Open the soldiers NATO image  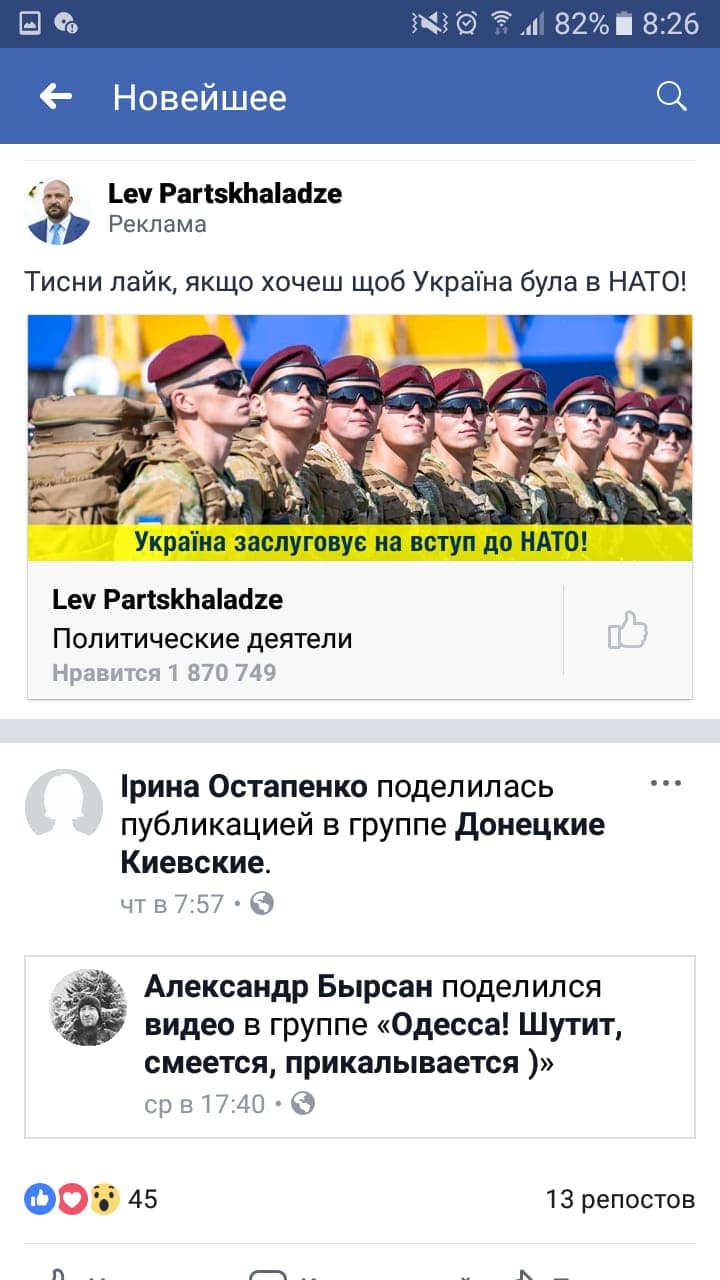pyautogui.click(x=360, y=437)
